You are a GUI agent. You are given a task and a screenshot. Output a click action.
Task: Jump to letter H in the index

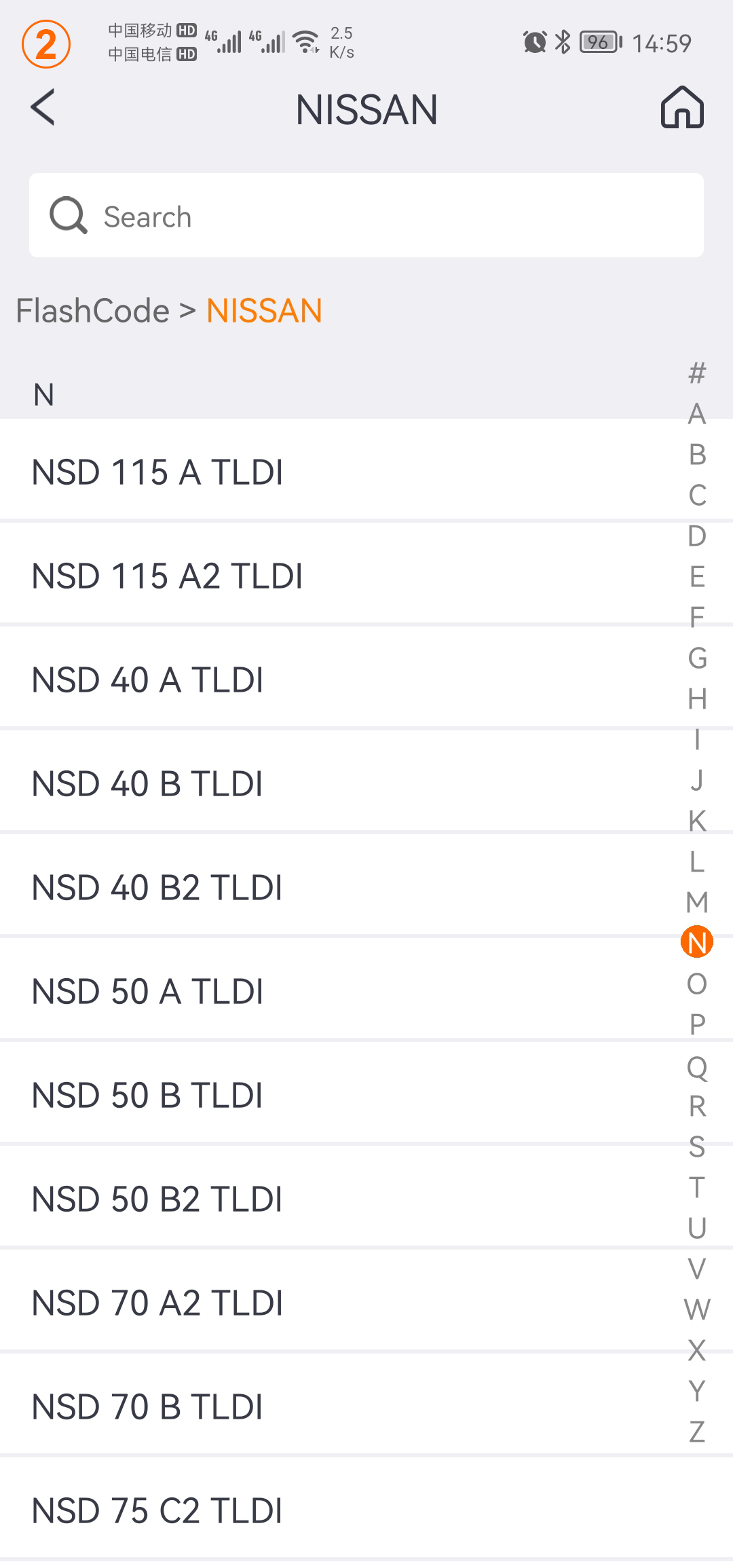[697, 698]
